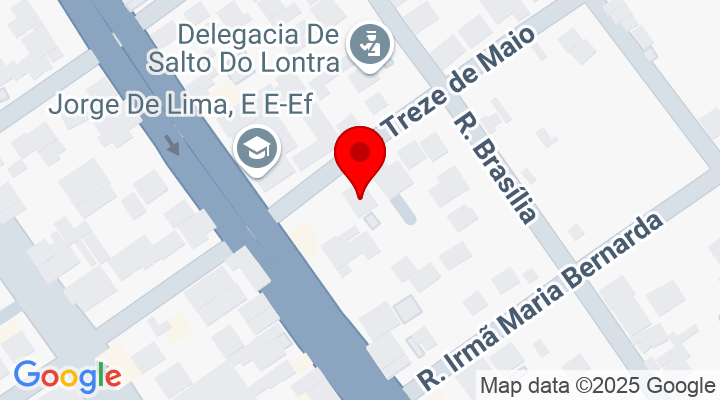Tap the red location pin
The image size is (720, 400).
click(359, 156)
